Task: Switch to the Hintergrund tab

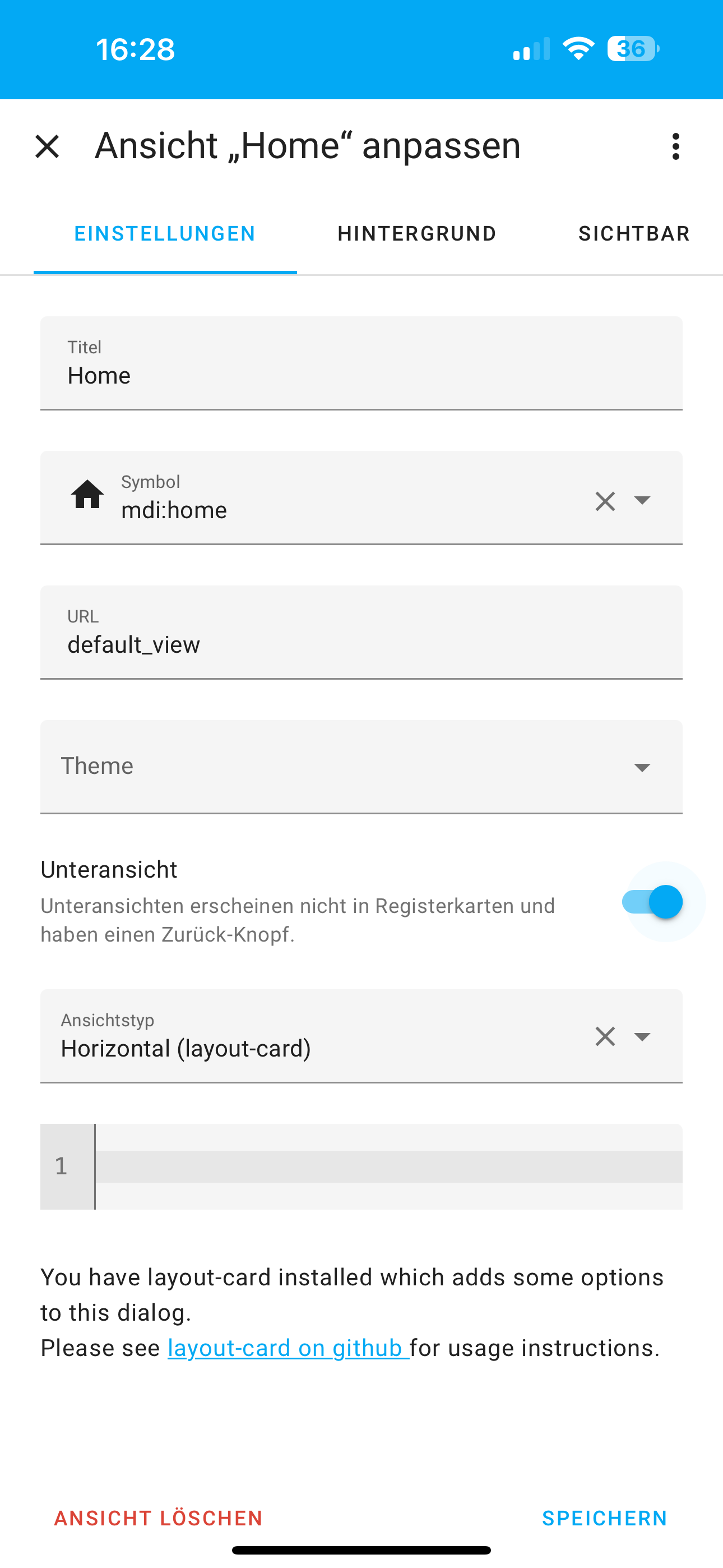Action: 417,234
